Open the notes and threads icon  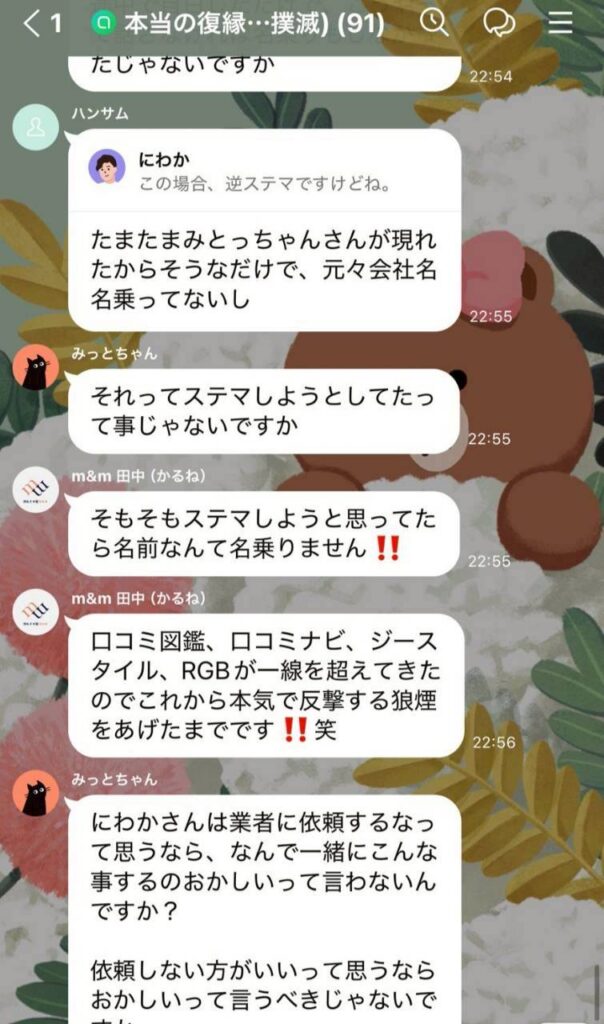498,23
